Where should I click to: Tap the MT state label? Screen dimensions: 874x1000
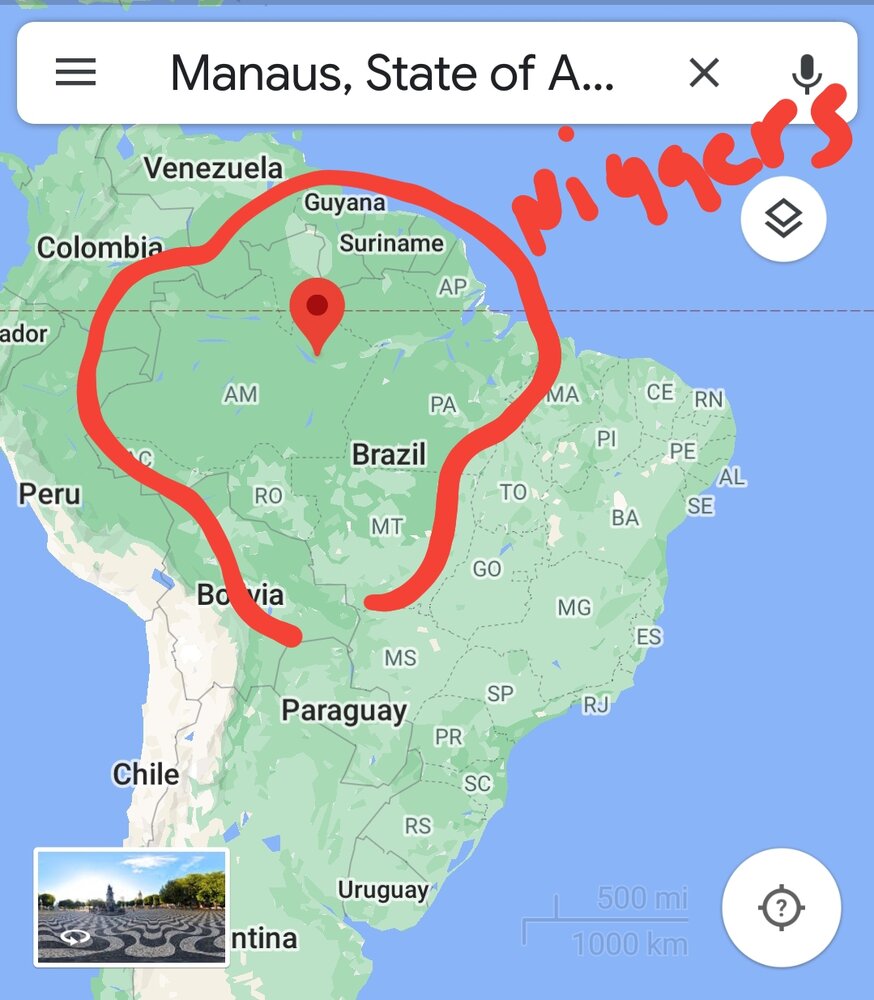[388, 525]
